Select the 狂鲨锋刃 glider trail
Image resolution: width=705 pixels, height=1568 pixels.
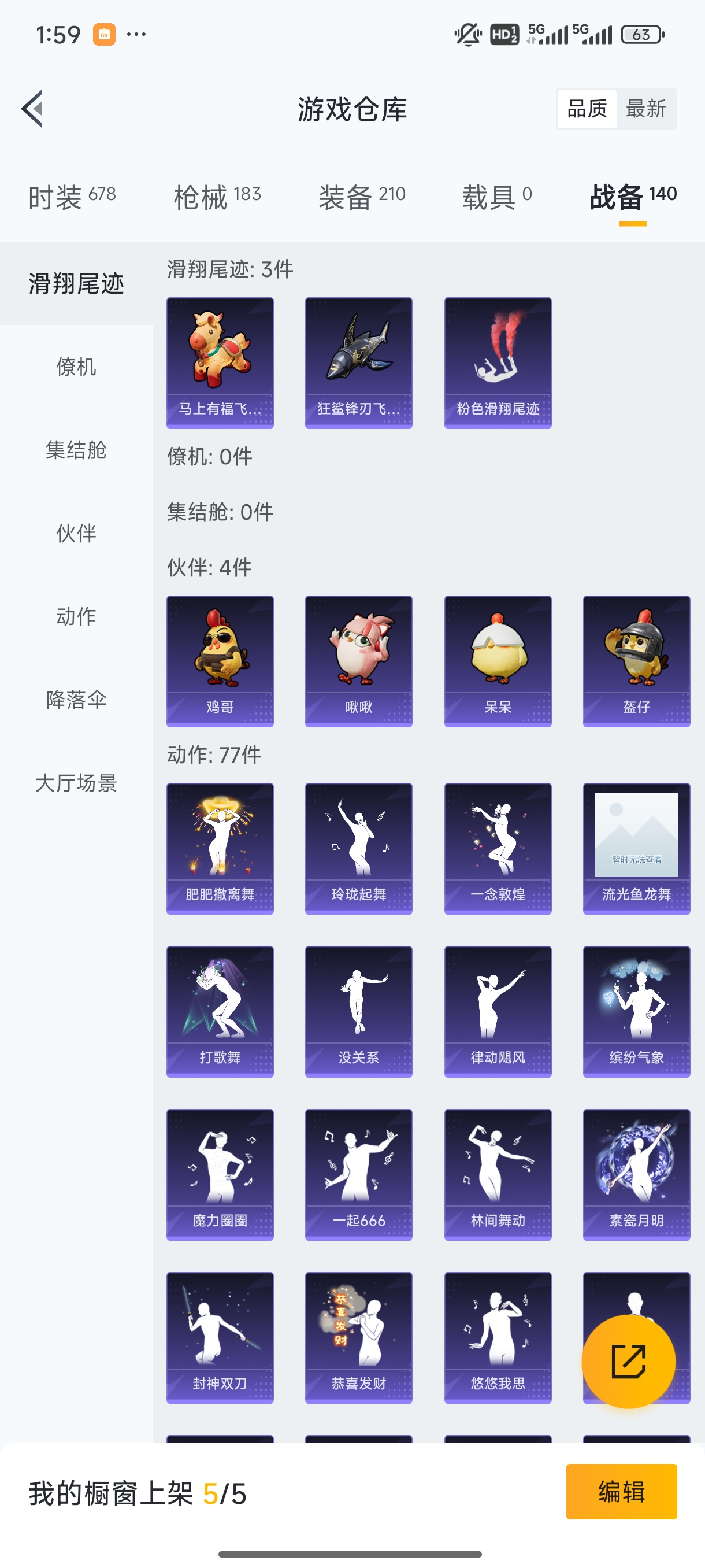[358, 361]
